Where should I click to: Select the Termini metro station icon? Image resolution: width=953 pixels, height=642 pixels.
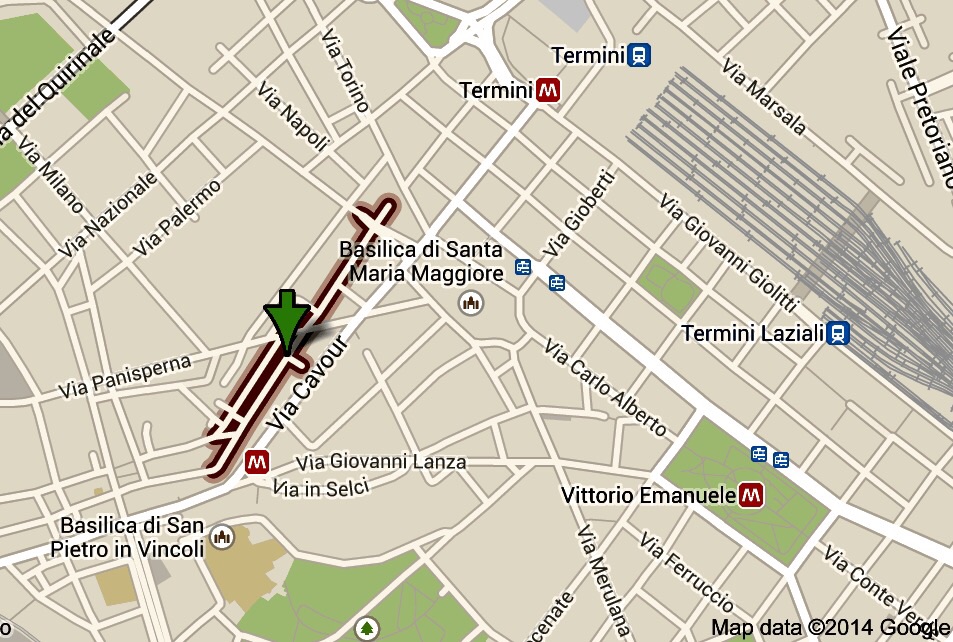click(x=547, y=91)
